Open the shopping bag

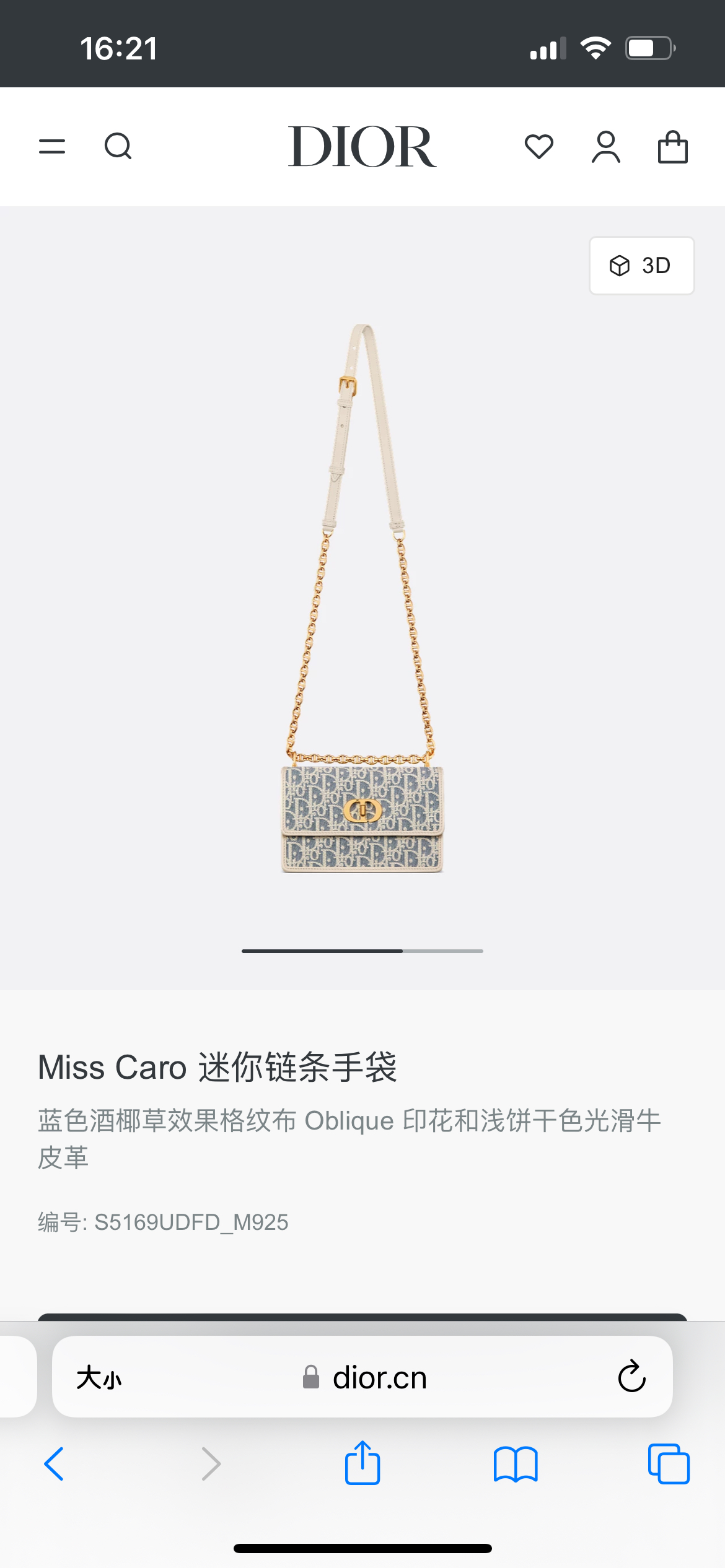672,147
